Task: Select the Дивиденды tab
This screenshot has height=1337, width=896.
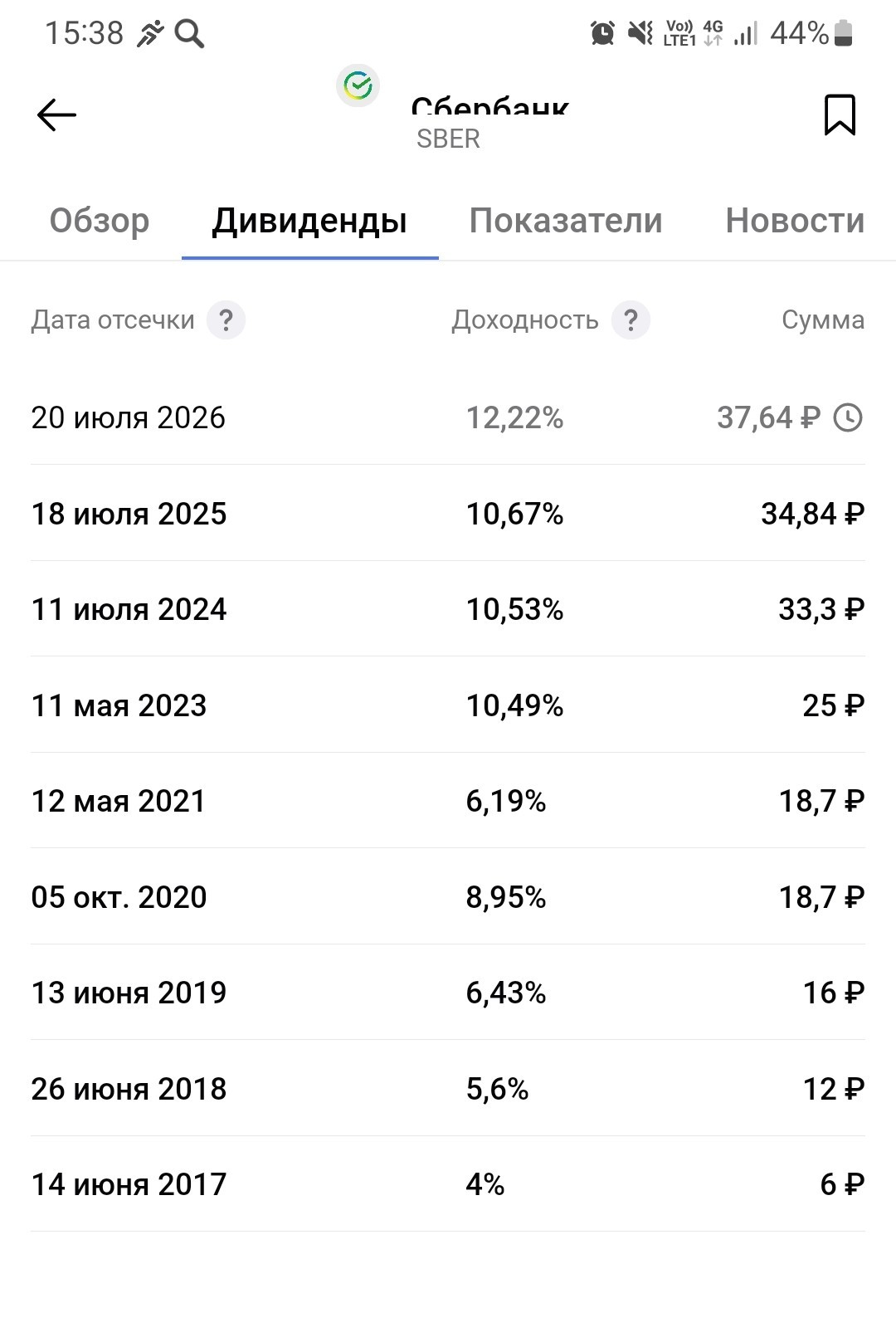Action: click(309, 221)
